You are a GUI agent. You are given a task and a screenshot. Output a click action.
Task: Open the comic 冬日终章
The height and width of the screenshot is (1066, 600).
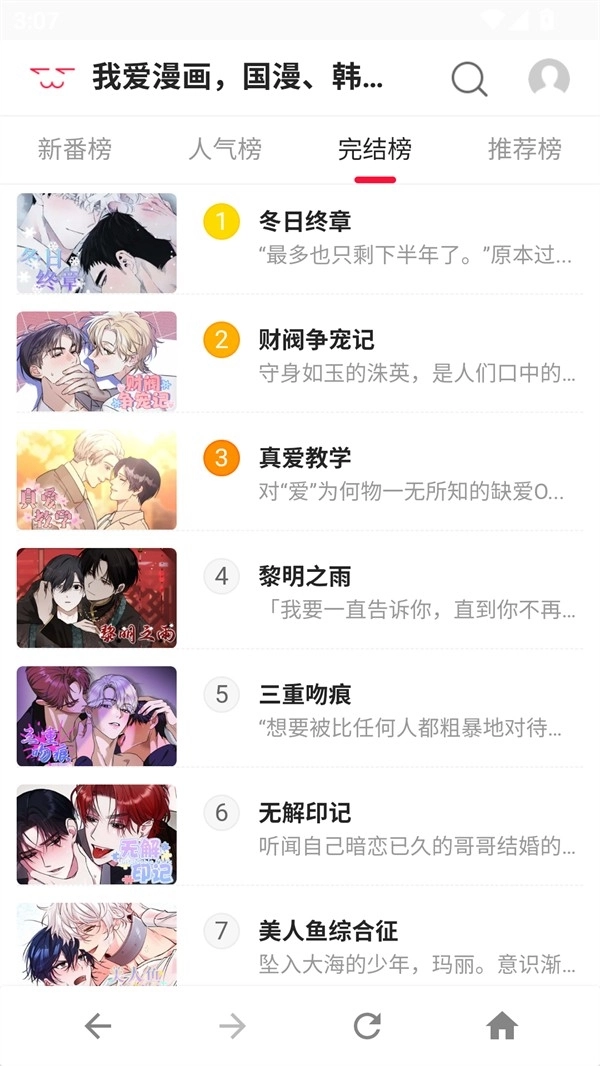pyautogui.click(x=304, y=221)
